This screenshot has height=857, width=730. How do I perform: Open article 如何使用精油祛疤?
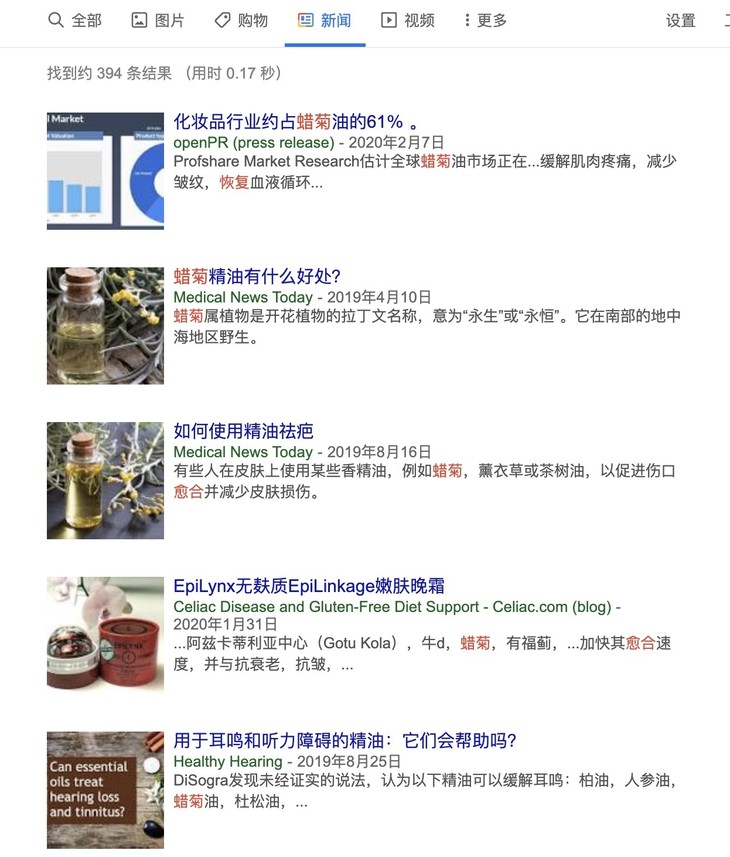(x=243, y=431)
